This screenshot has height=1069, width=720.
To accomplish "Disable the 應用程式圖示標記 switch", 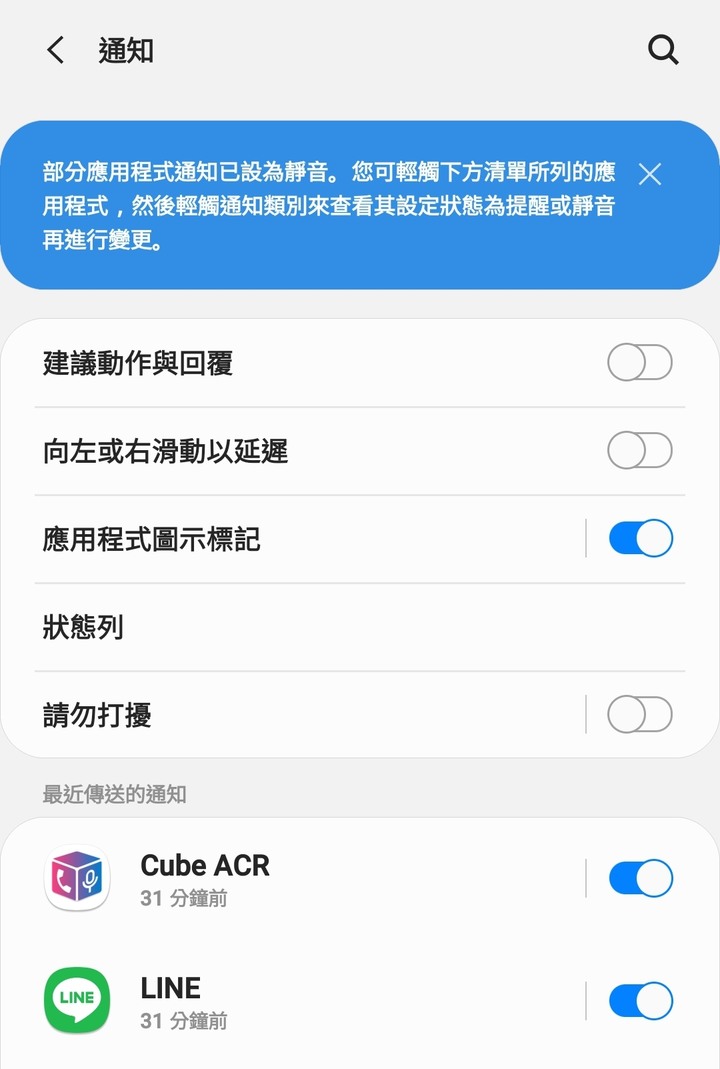I will [640, 538].
